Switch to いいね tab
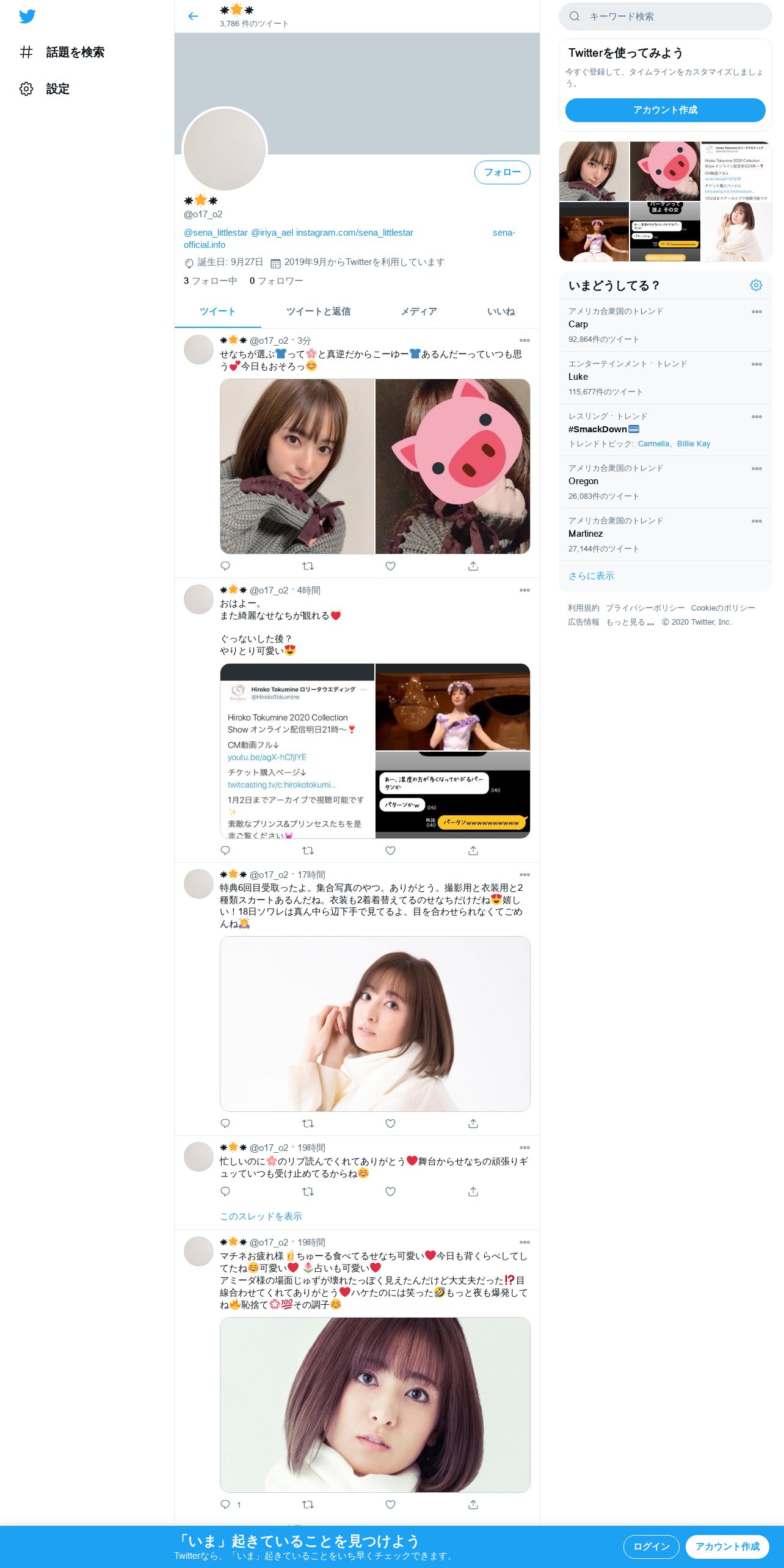 tap(501, 311)
